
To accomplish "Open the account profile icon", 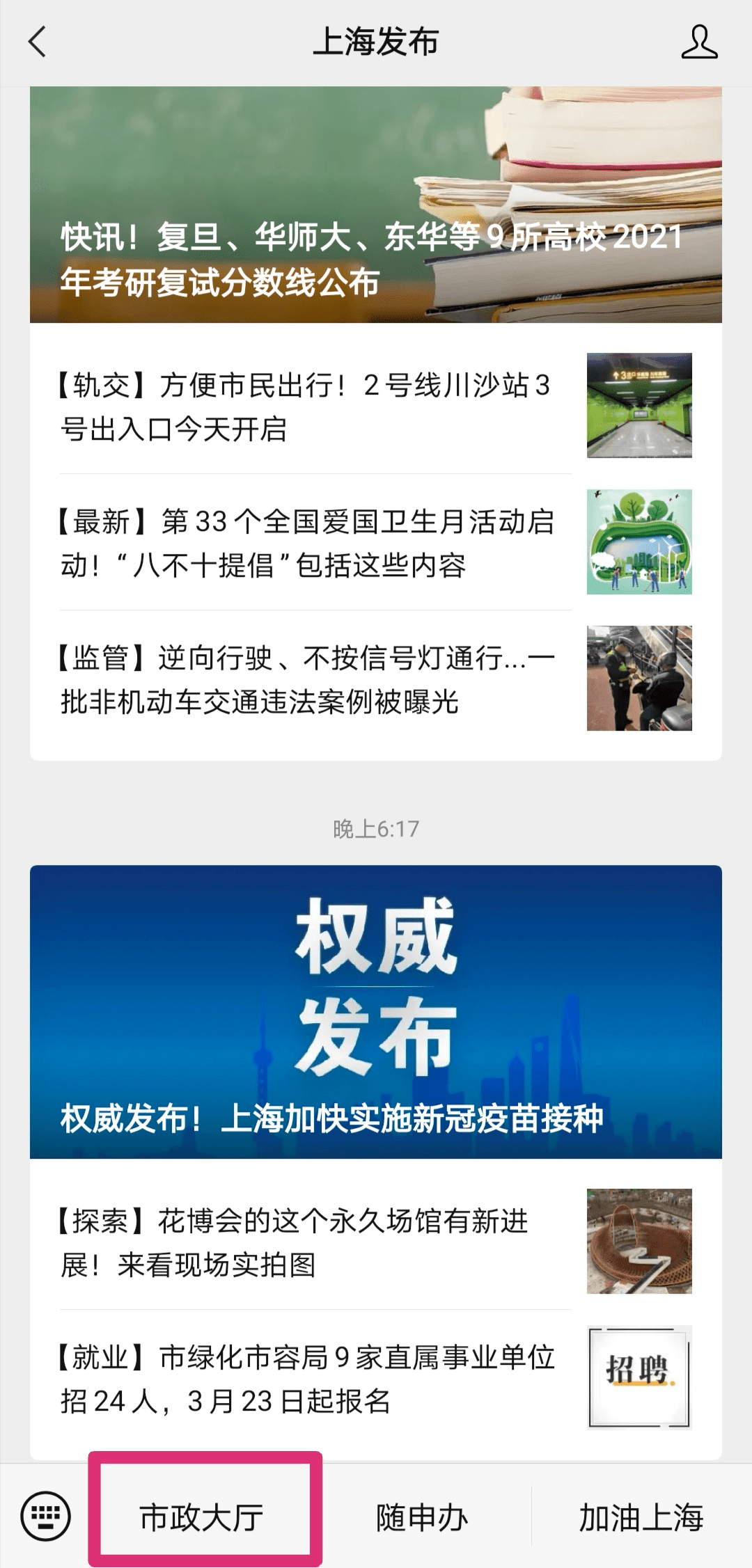I will [x=699, y=42].
